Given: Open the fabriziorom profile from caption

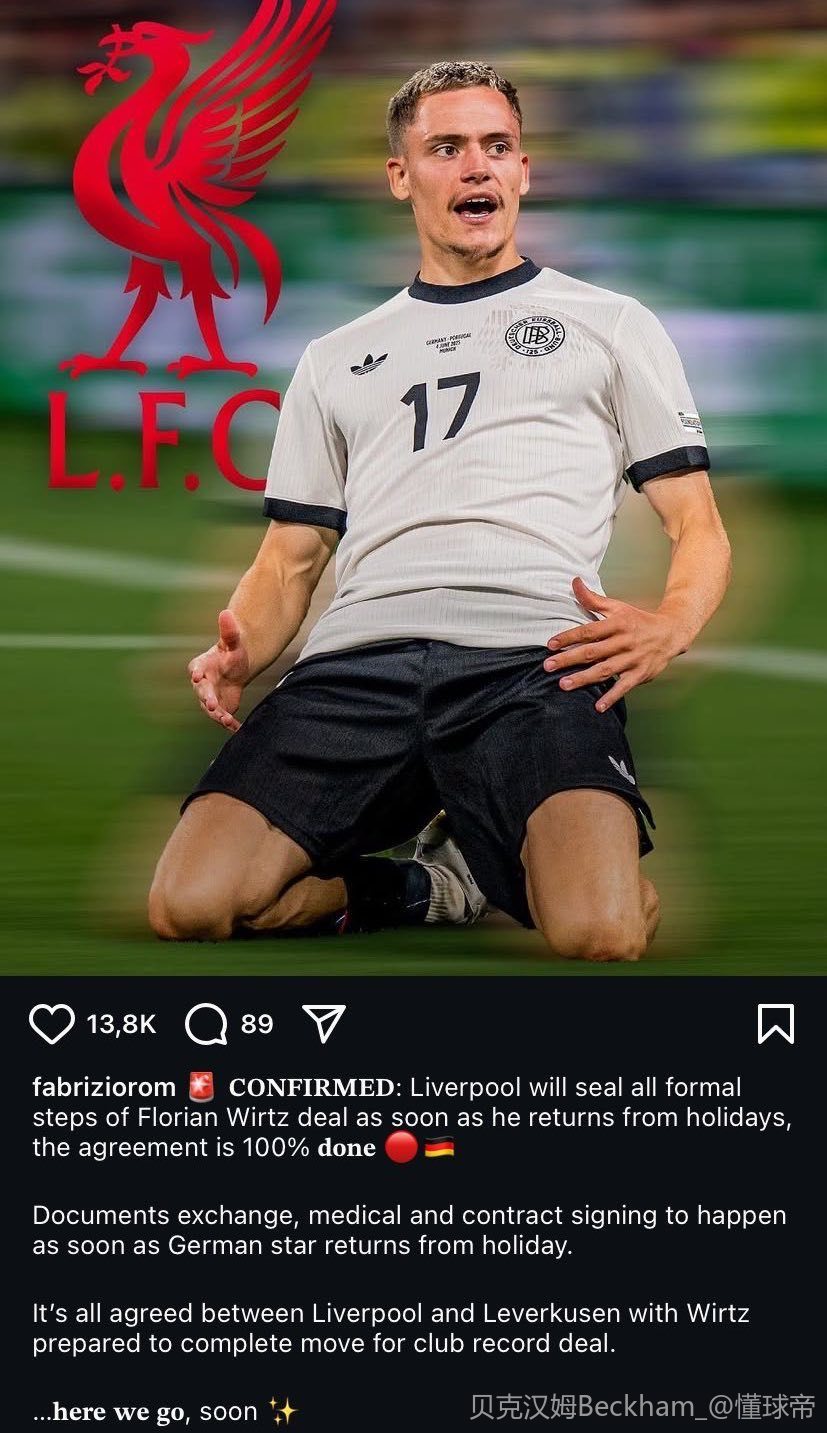Looking at the screenshot, I should point(104,1087).
